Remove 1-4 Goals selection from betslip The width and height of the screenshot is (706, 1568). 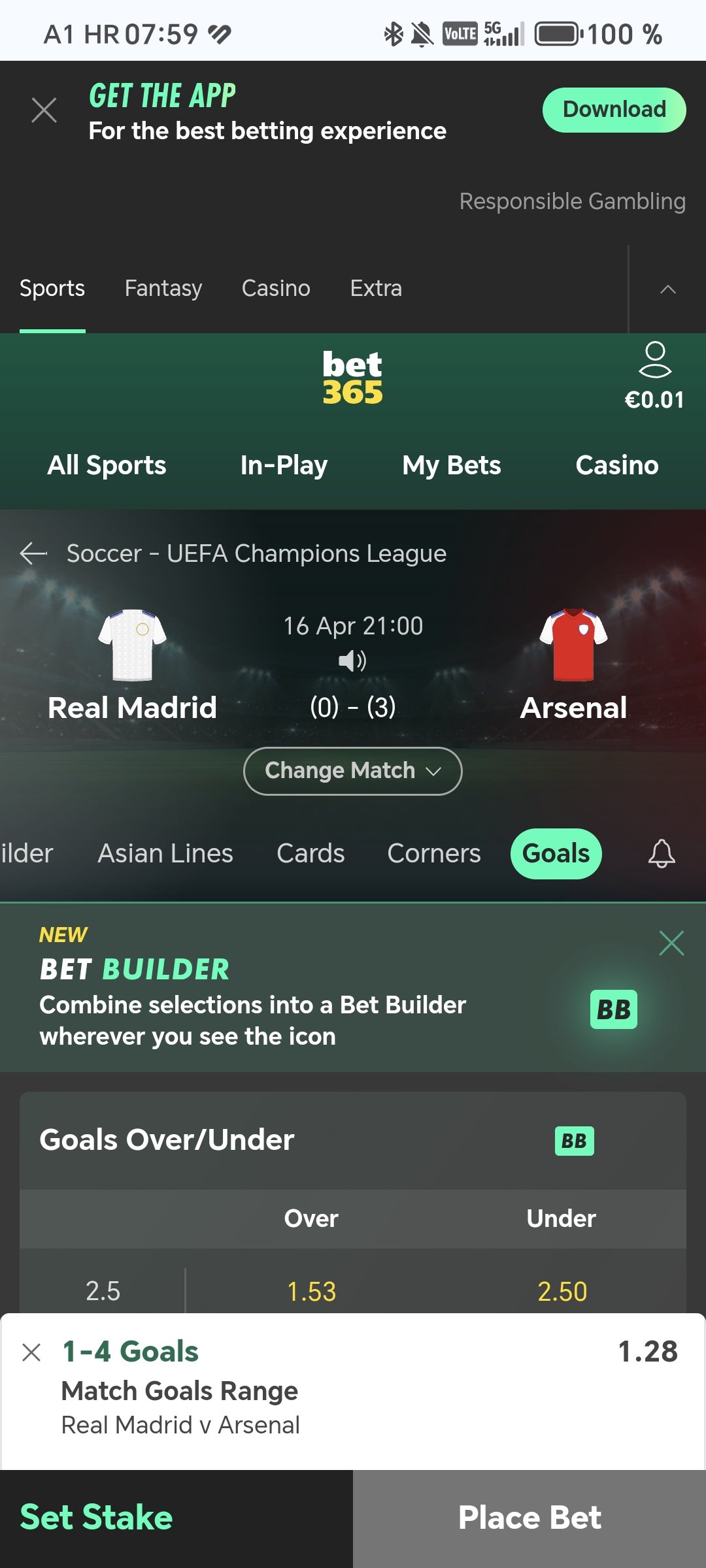(x=31, y=1352)
